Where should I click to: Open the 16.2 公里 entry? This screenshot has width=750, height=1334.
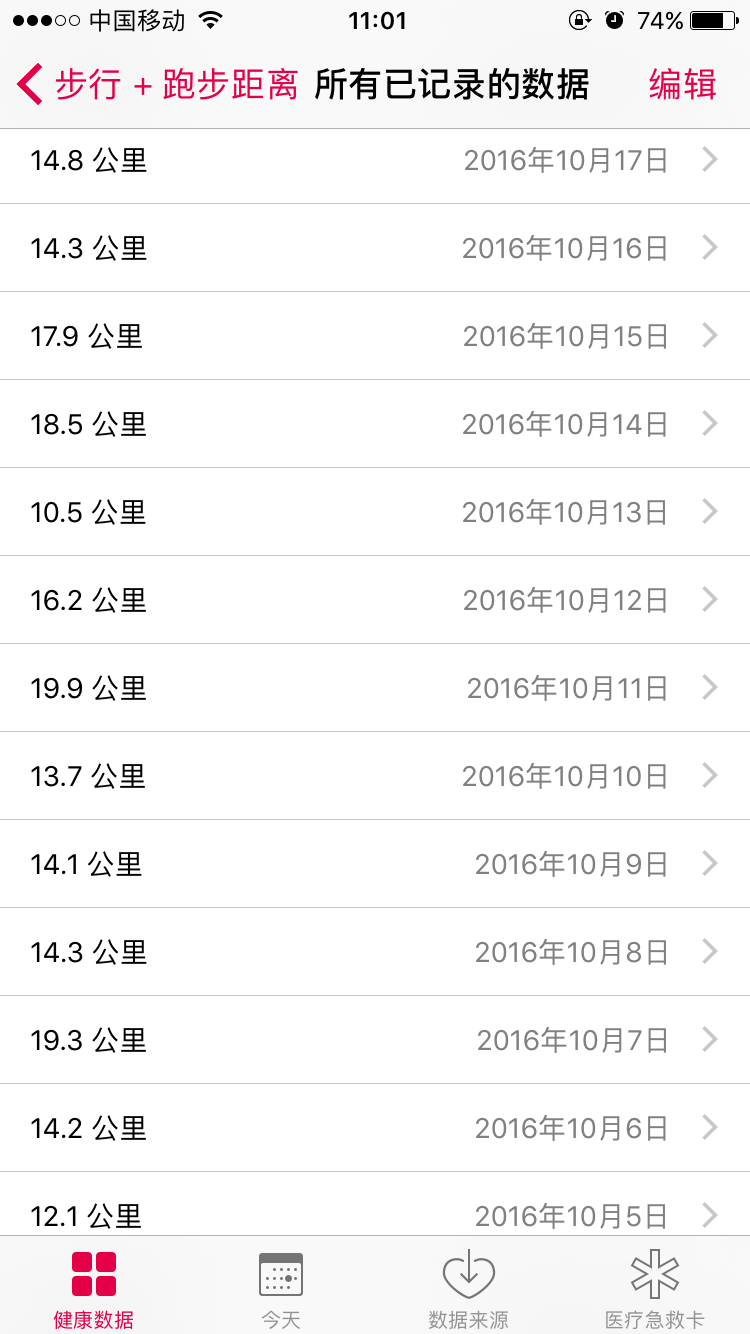375,600
